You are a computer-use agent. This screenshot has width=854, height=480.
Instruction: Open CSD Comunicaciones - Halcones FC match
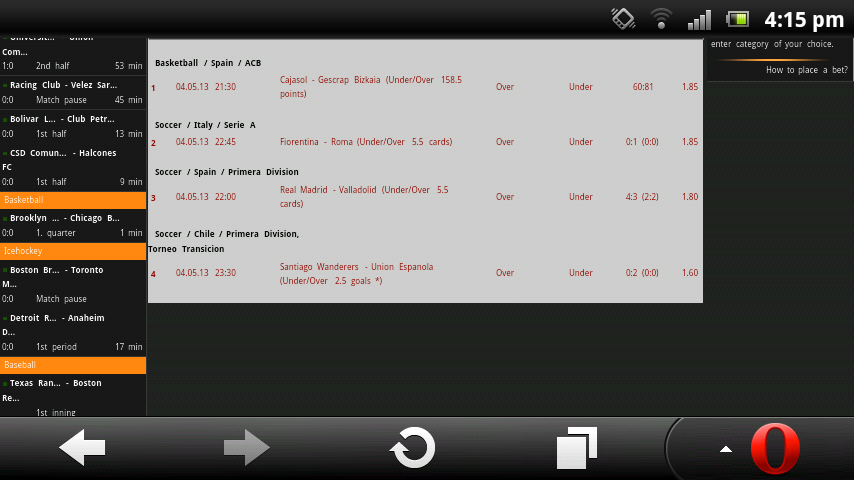[65, 153]
